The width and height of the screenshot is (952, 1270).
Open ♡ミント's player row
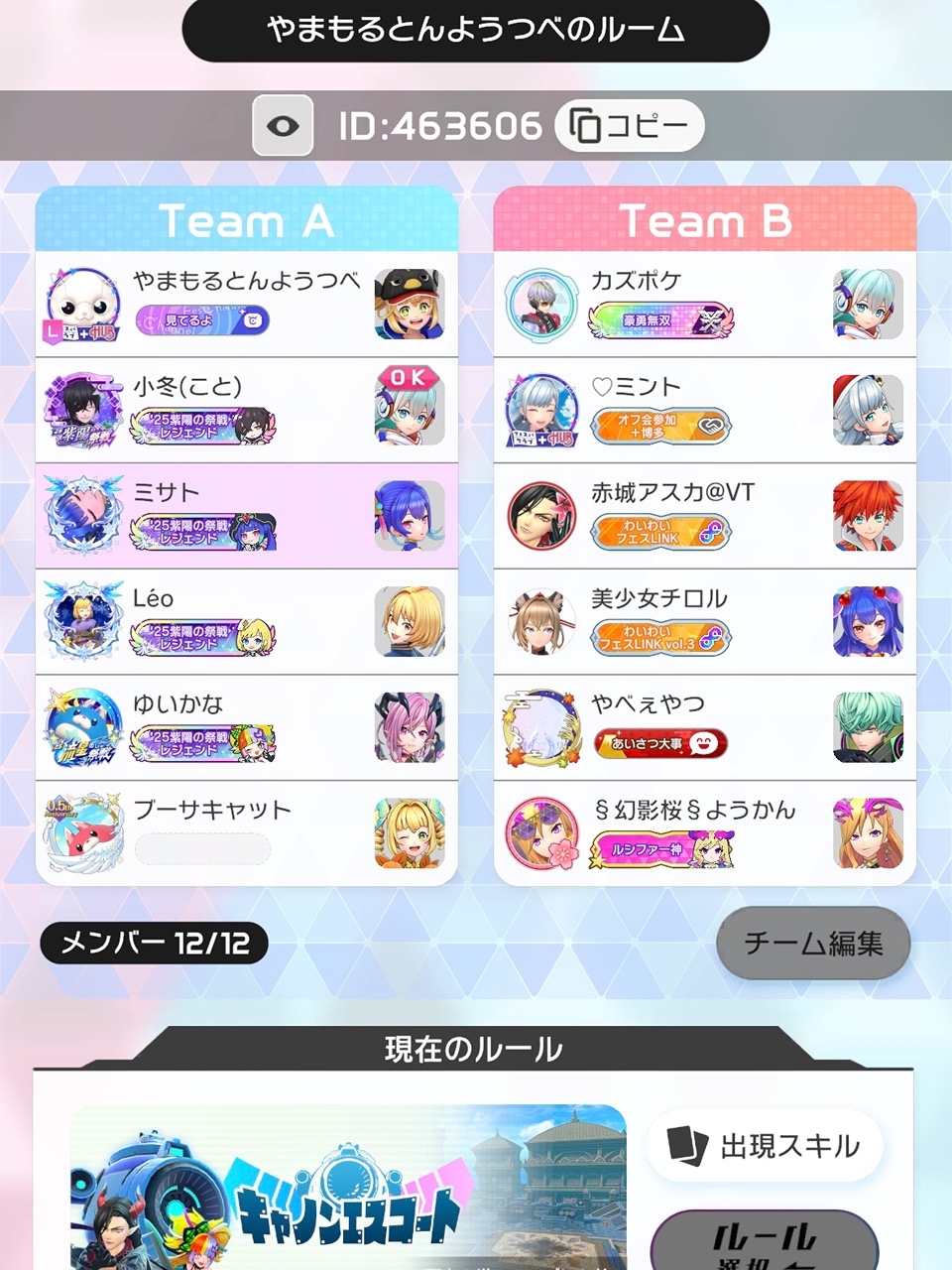pyautogui.click(x=704, y=410)
